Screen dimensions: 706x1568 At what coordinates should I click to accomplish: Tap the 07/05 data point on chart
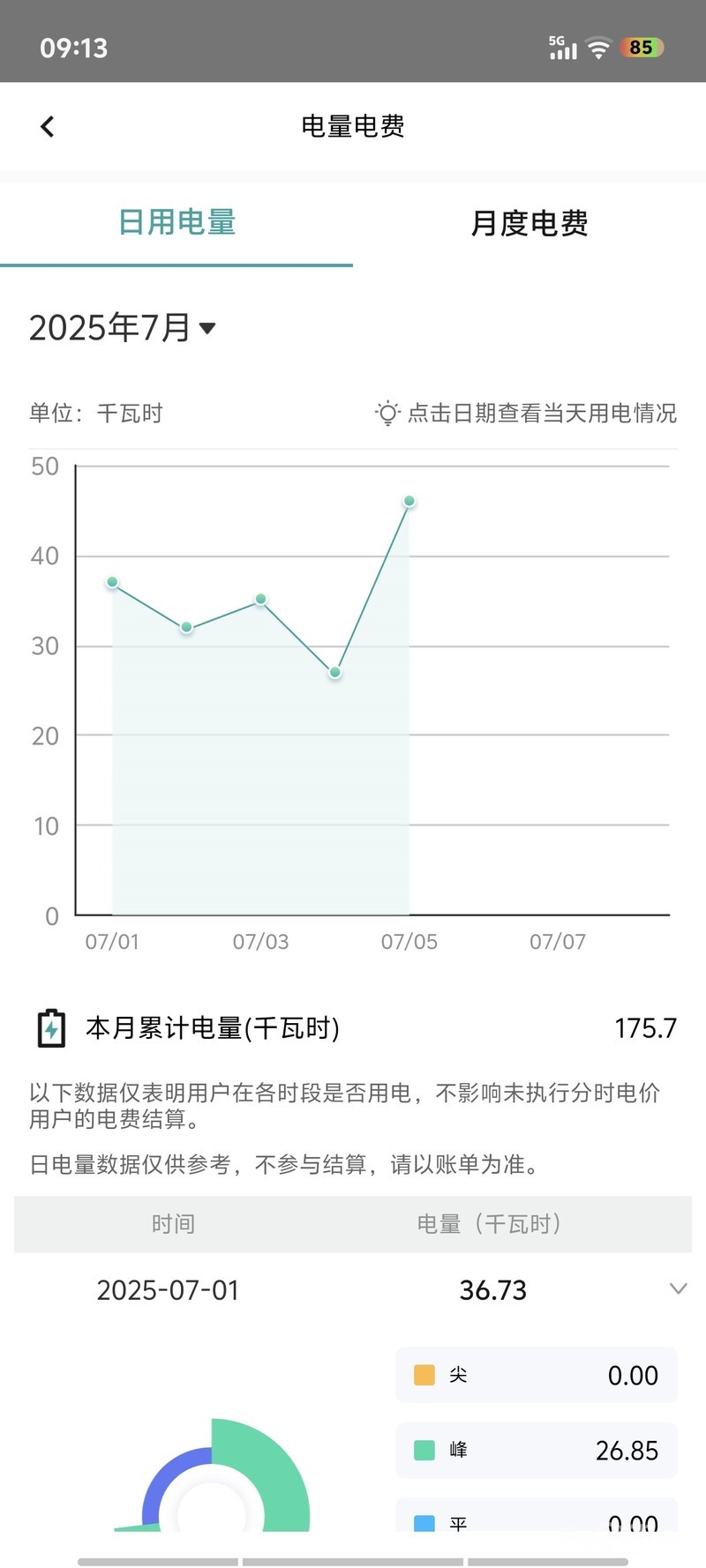coord(409,501)
